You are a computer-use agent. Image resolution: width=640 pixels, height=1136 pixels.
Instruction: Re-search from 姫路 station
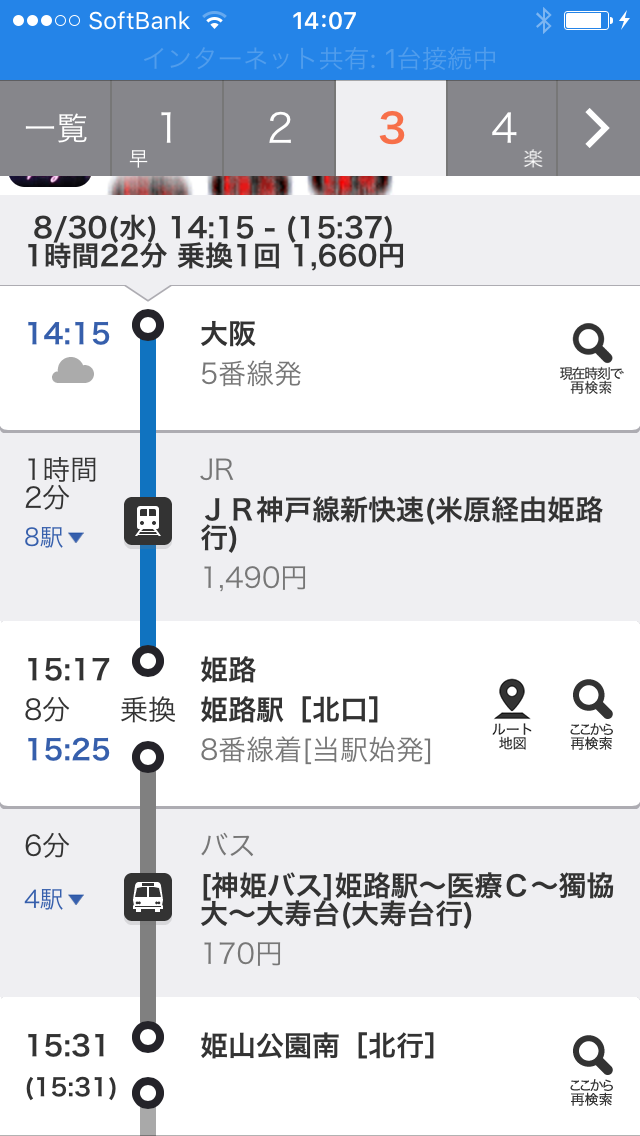pos(591,714)
